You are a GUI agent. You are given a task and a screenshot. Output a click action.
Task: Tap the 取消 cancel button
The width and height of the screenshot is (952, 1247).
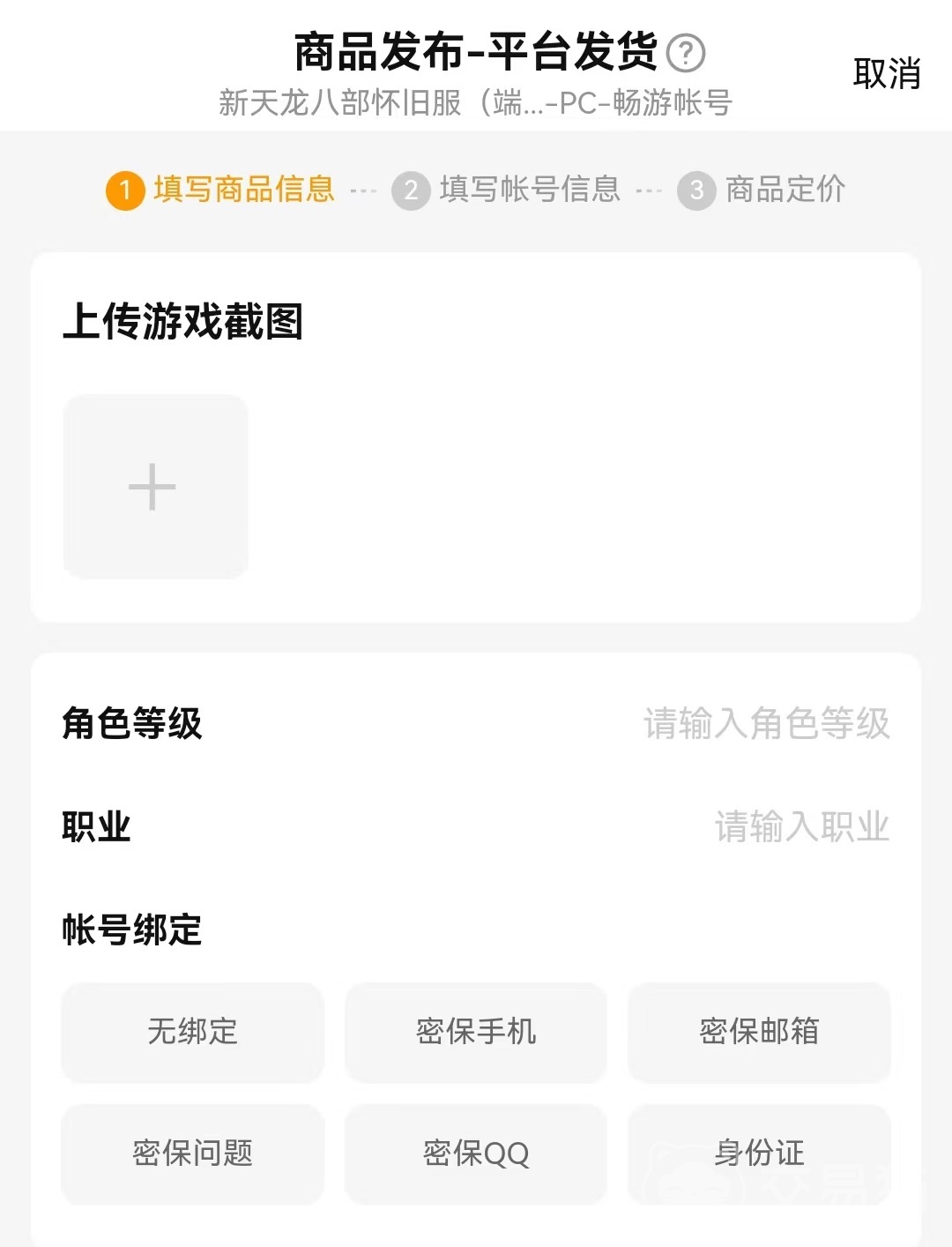click(x=886, y=74)
